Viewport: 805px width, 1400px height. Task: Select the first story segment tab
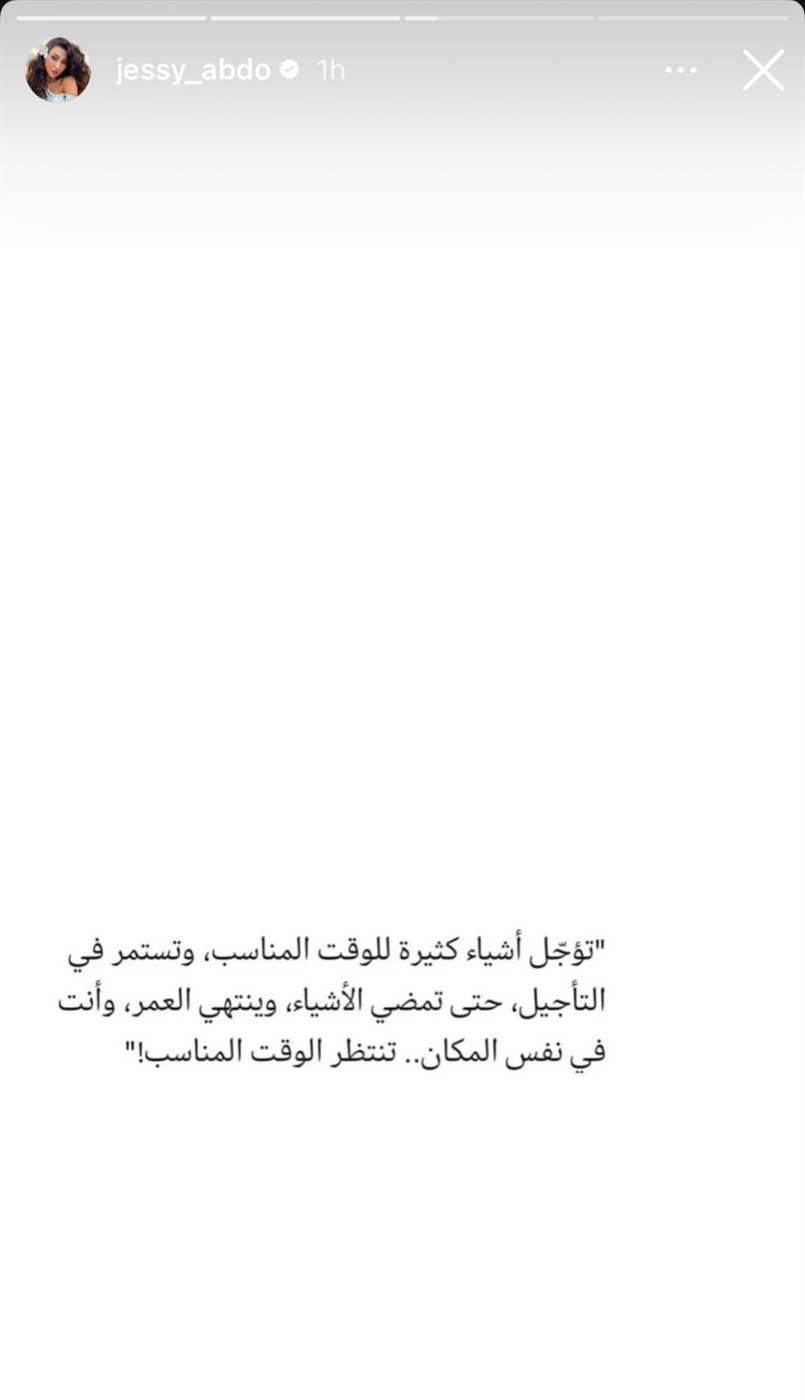point(110,14)
